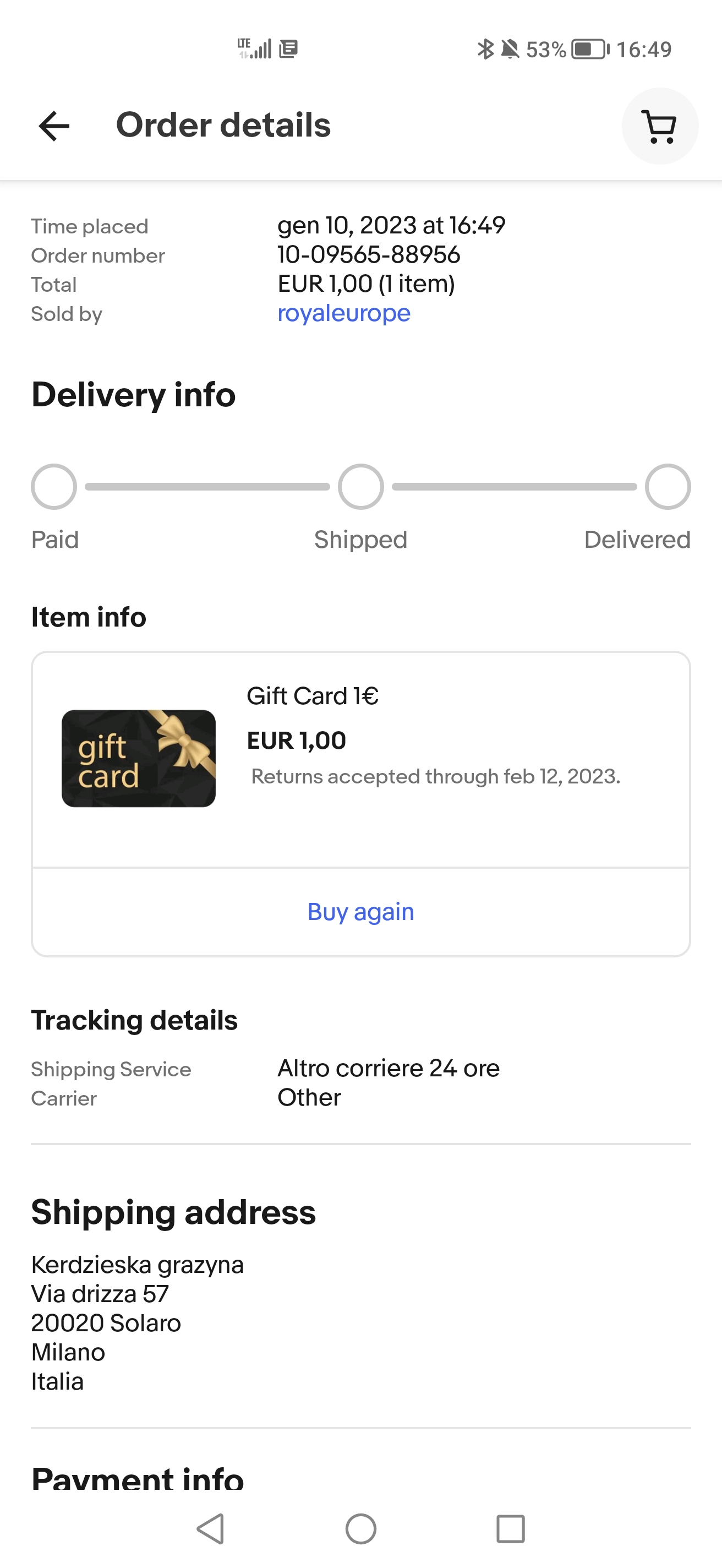722x1568 pixels.
Task: Open recent apps from navigation bar
Action: click(510, 1528)
